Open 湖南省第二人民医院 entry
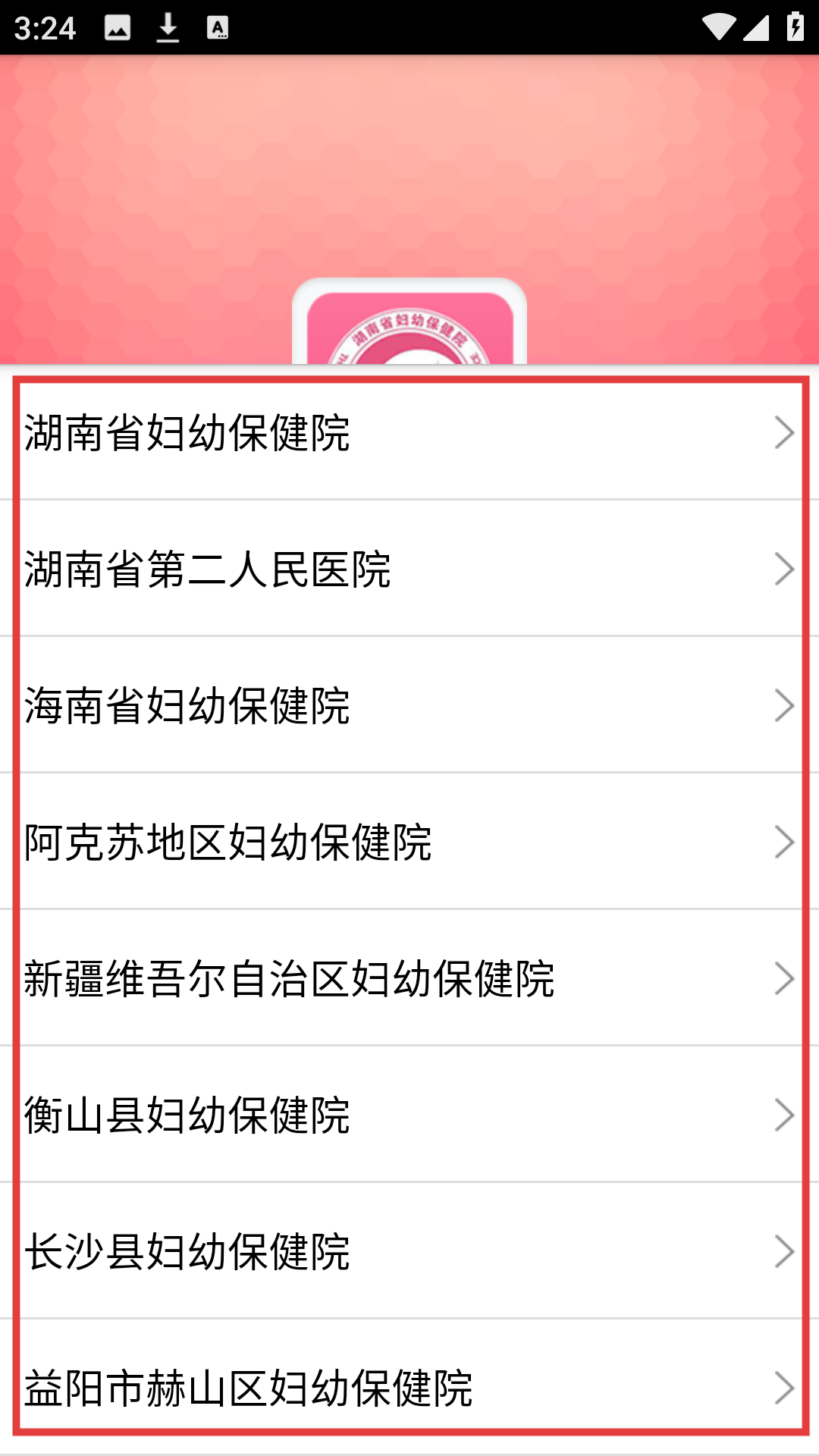819x1456 pixels. click(409, 570)
